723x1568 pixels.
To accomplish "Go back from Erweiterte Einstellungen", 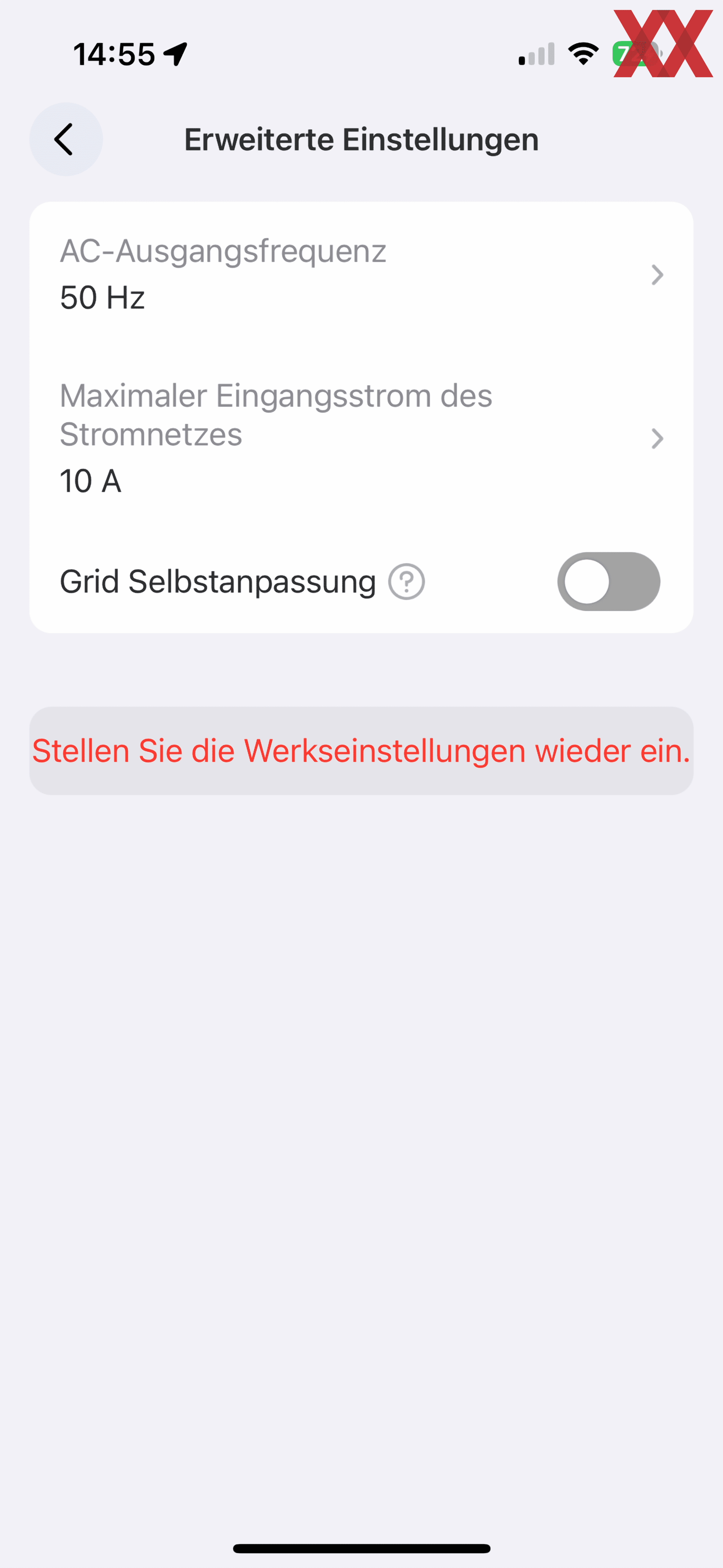I will pos(66,139).
